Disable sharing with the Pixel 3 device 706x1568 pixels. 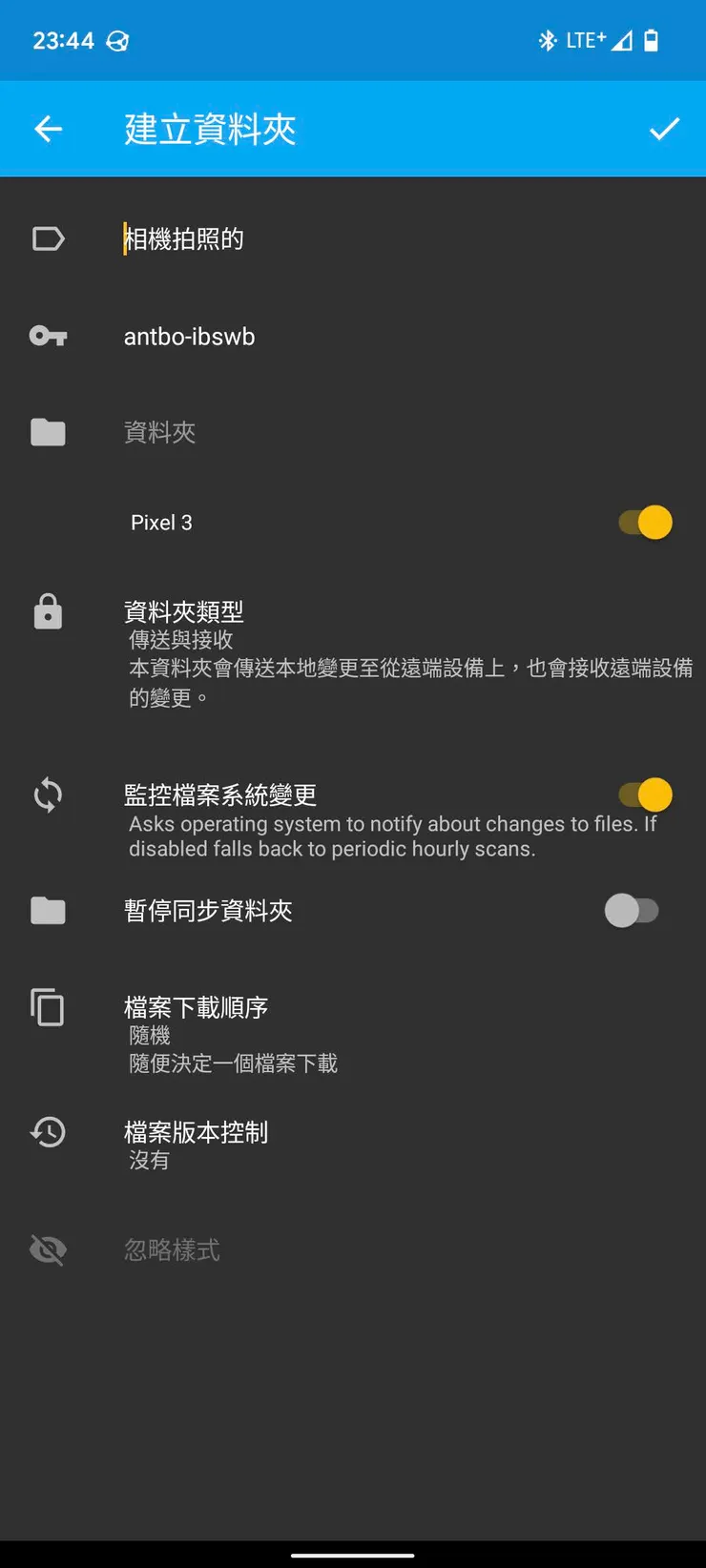[645, 522]
